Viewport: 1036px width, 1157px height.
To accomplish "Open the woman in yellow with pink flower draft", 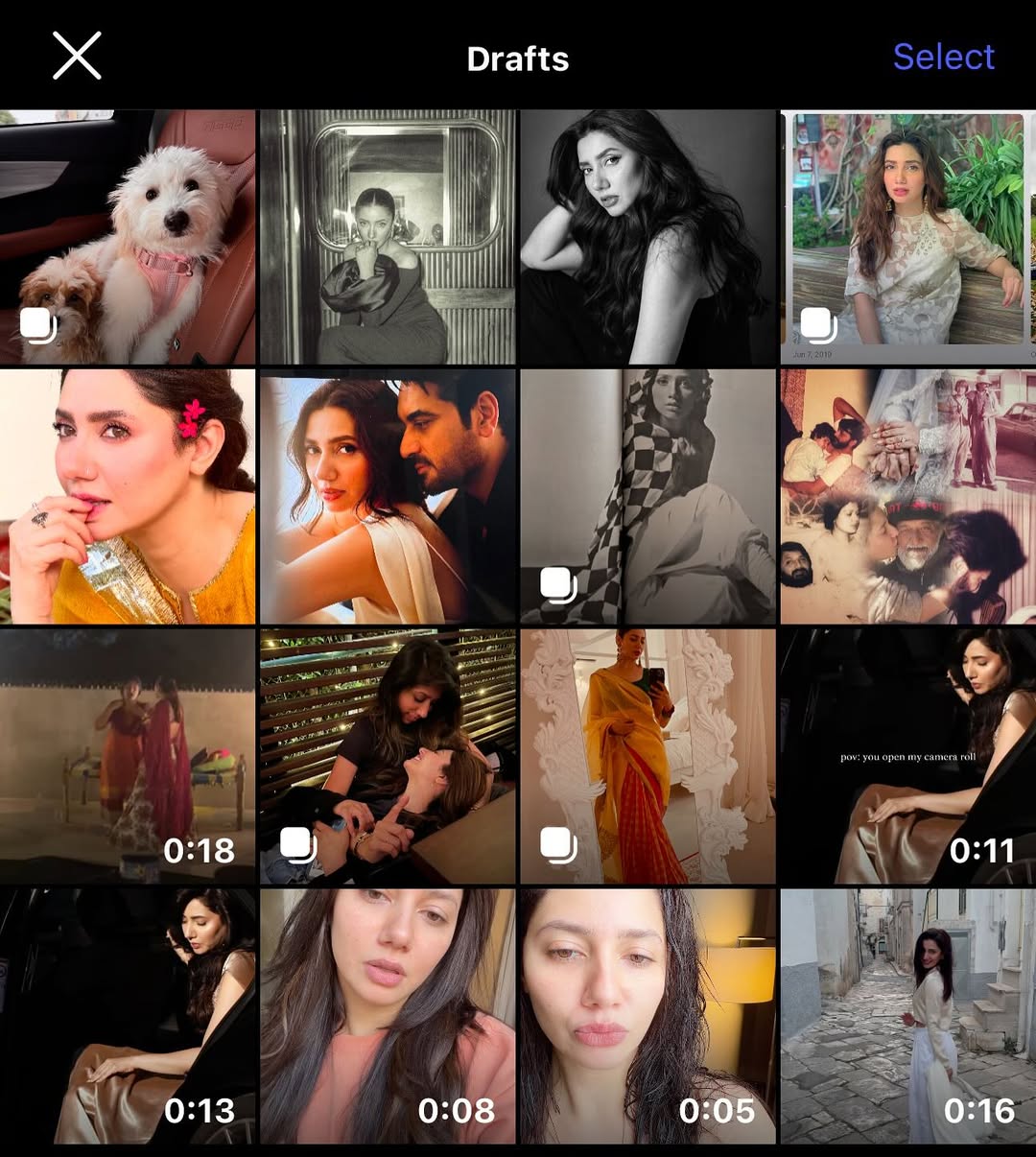I will point(128,496).
